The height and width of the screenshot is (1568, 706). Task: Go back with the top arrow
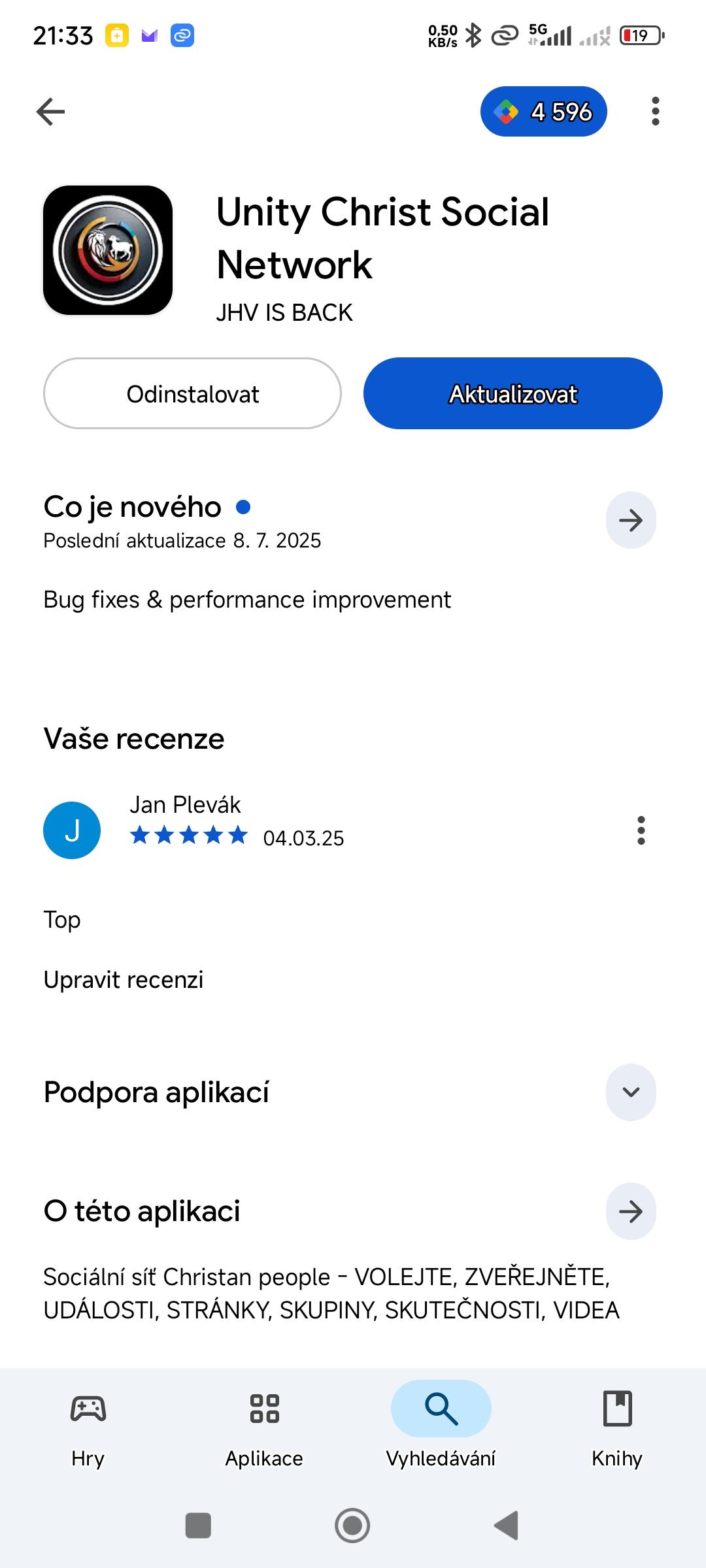[50, 112]
